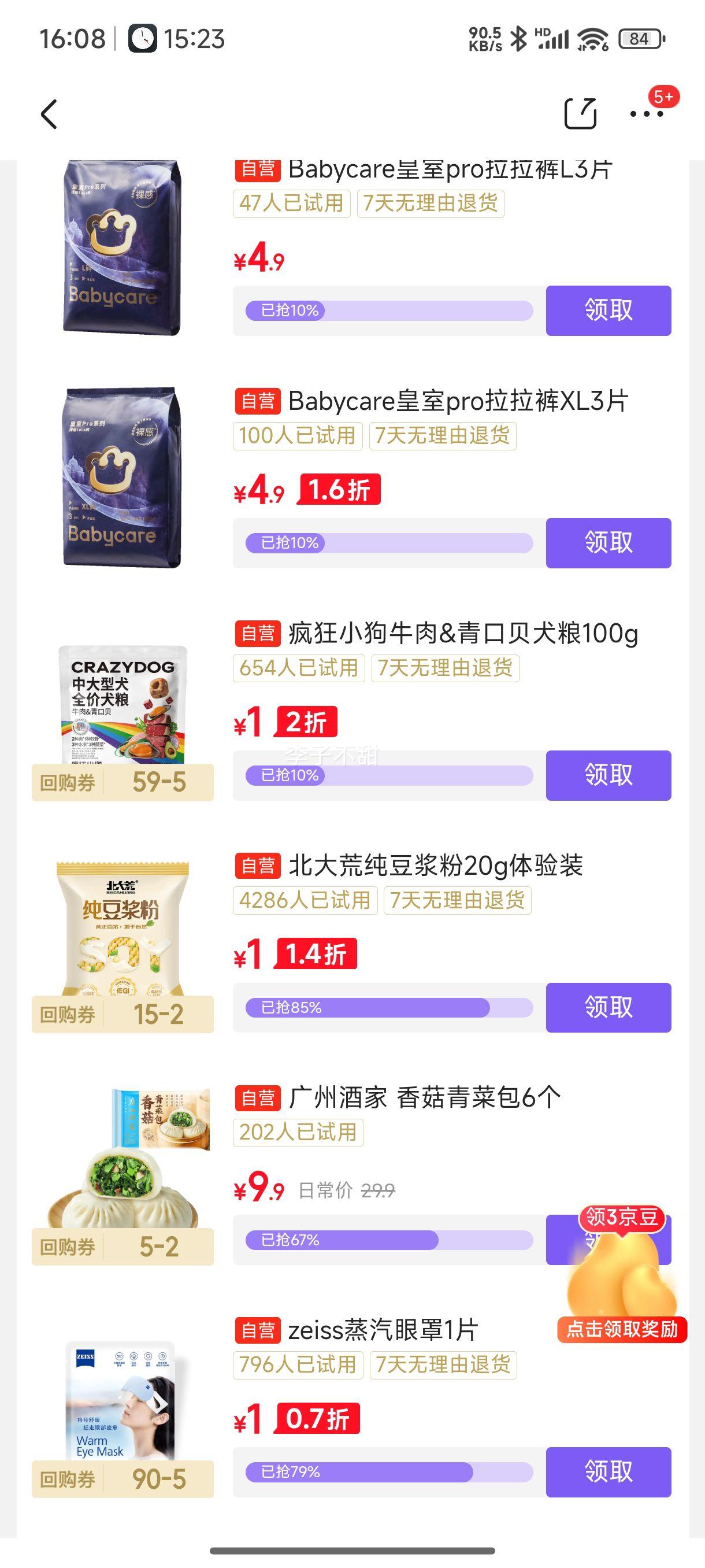Screen dimensions: 705x1568
Task: Open the 北大荒纯豆浆粉 product image
Action: coord(123,929)
